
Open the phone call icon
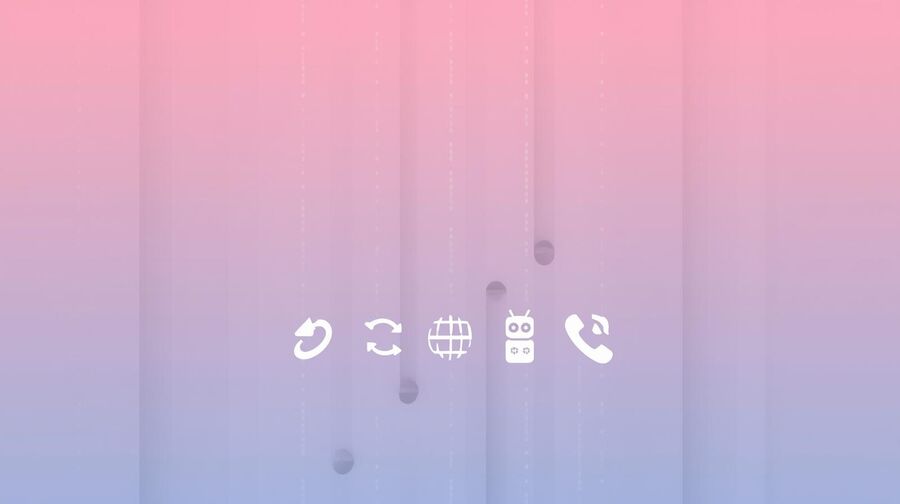pyautogui.click(x=588, y=337)
